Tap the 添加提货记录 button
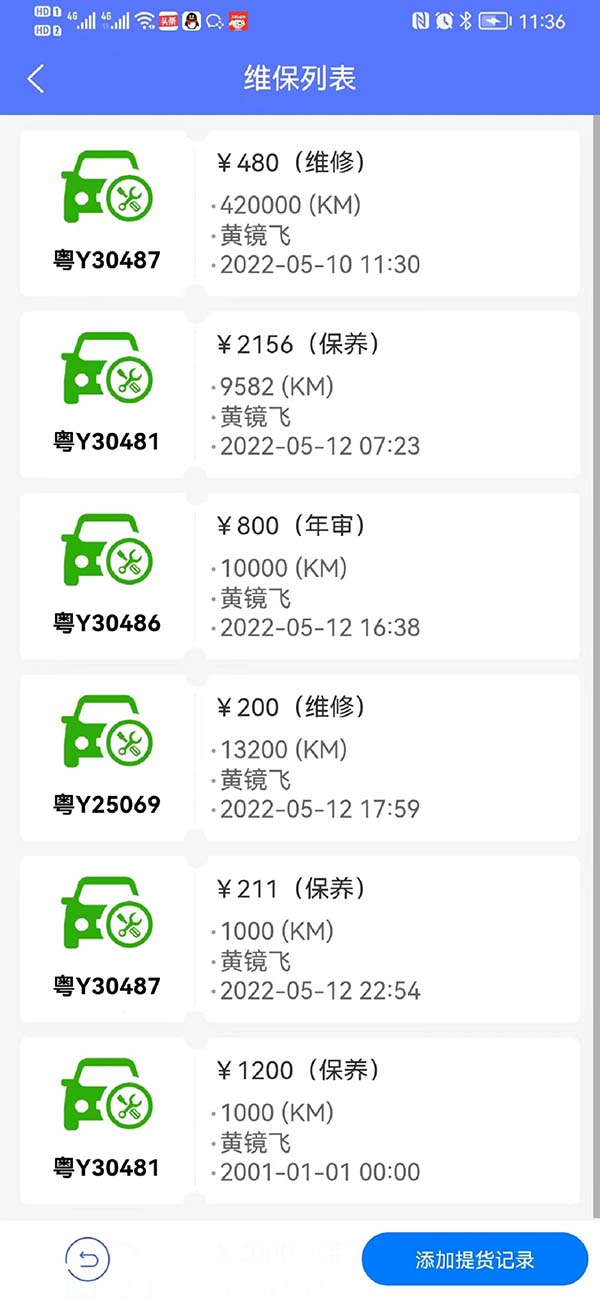600x1299 pixels. pyautogui.click(x=475, y=1259)
